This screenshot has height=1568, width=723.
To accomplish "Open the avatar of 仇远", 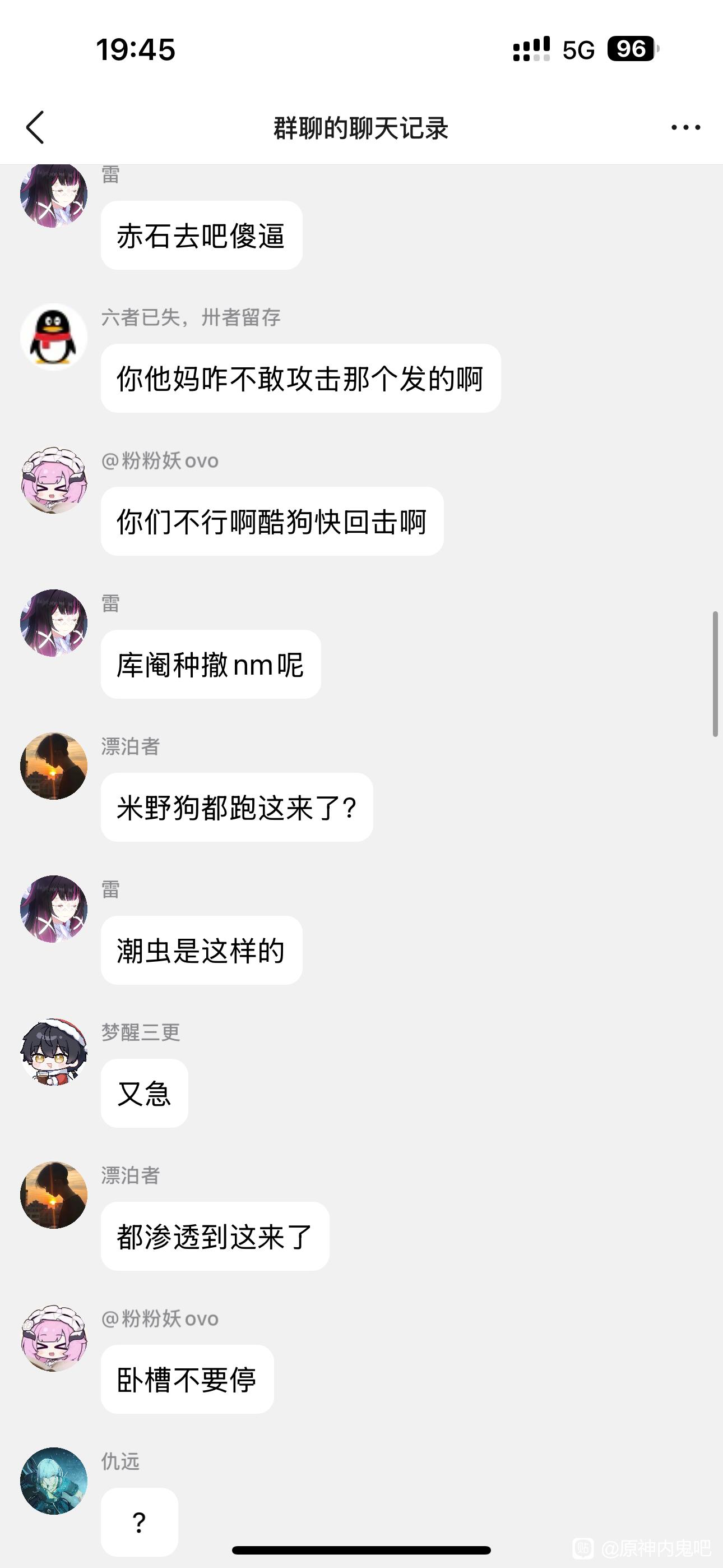I will click(54, 1481).
